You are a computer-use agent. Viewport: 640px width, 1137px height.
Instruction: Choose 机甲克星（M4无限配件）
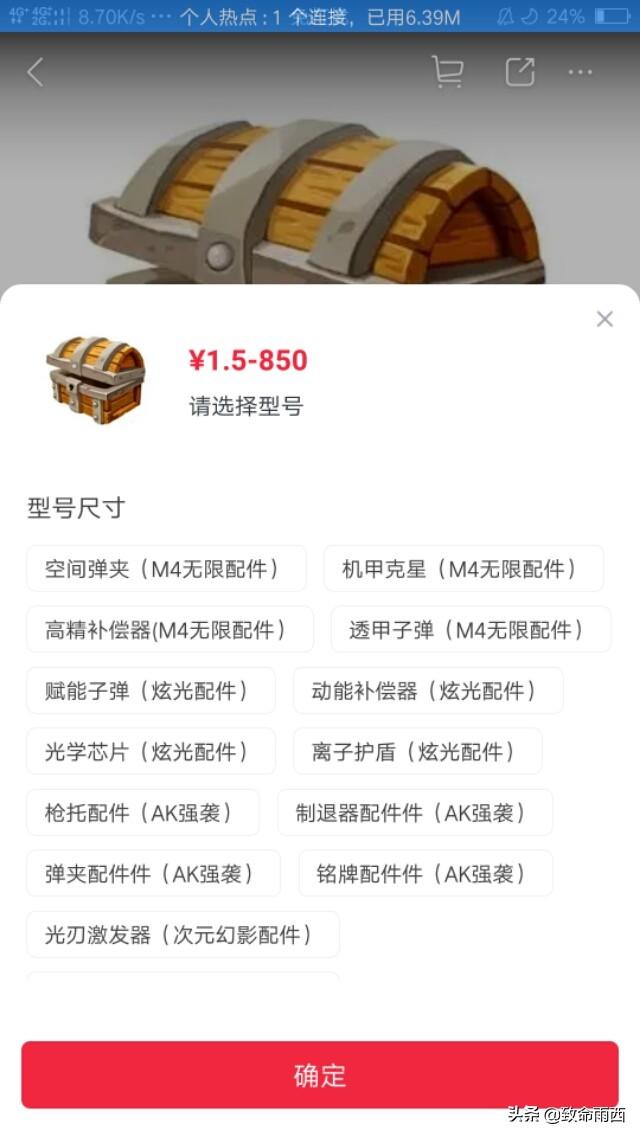pos(463,569)
